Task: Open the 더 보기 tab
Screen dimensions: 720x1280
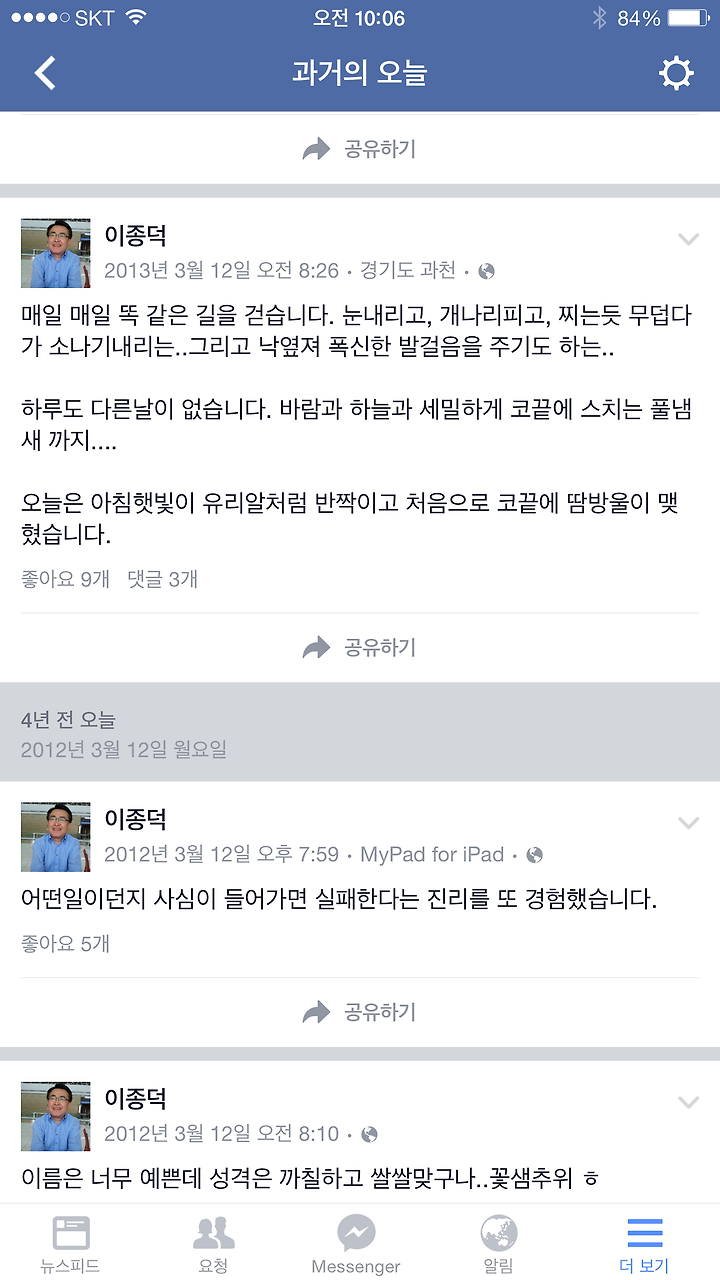Action: [644, 1243]
